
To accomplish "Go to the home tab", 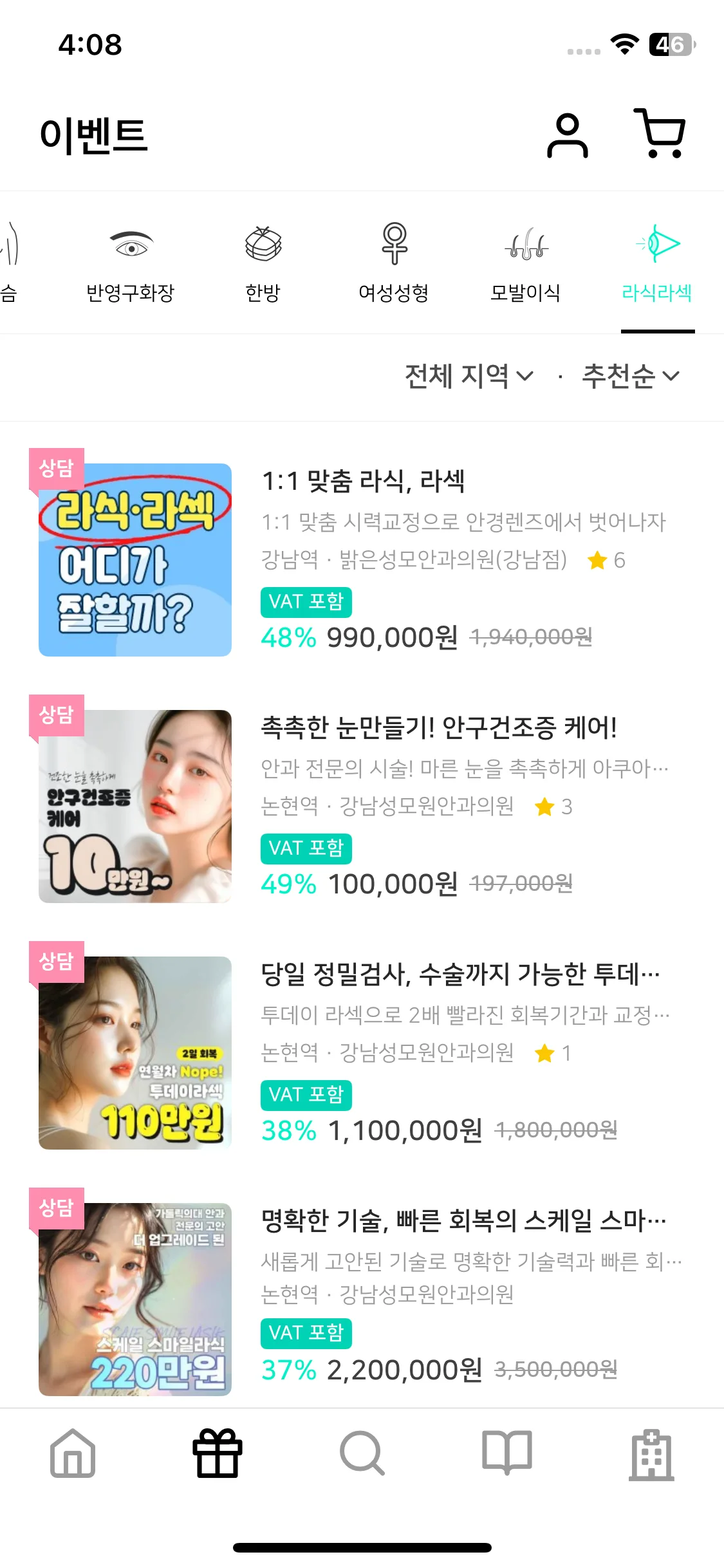I will (x=73, y=1453).
